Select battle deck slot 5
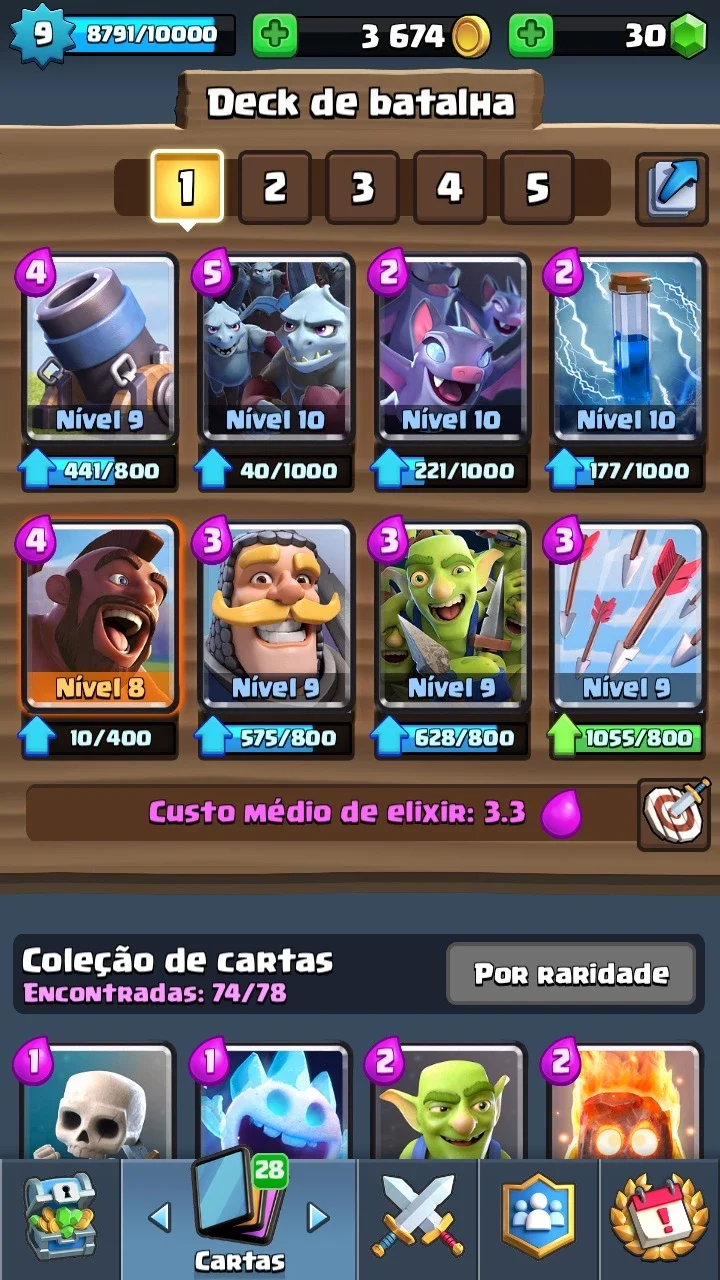The height and width of the screenshot is (1280, 720). point(537,187)
